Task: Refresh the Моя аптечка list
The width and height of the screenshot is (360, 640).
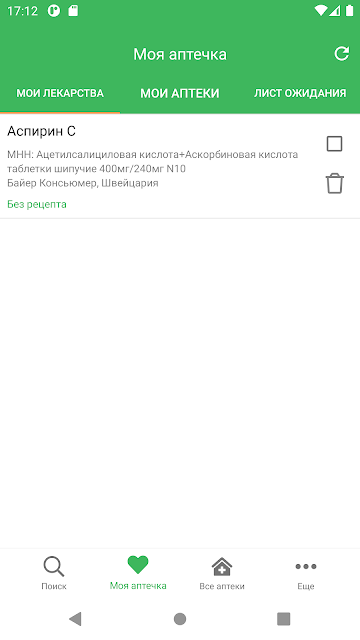Action: tap(342, 54)
